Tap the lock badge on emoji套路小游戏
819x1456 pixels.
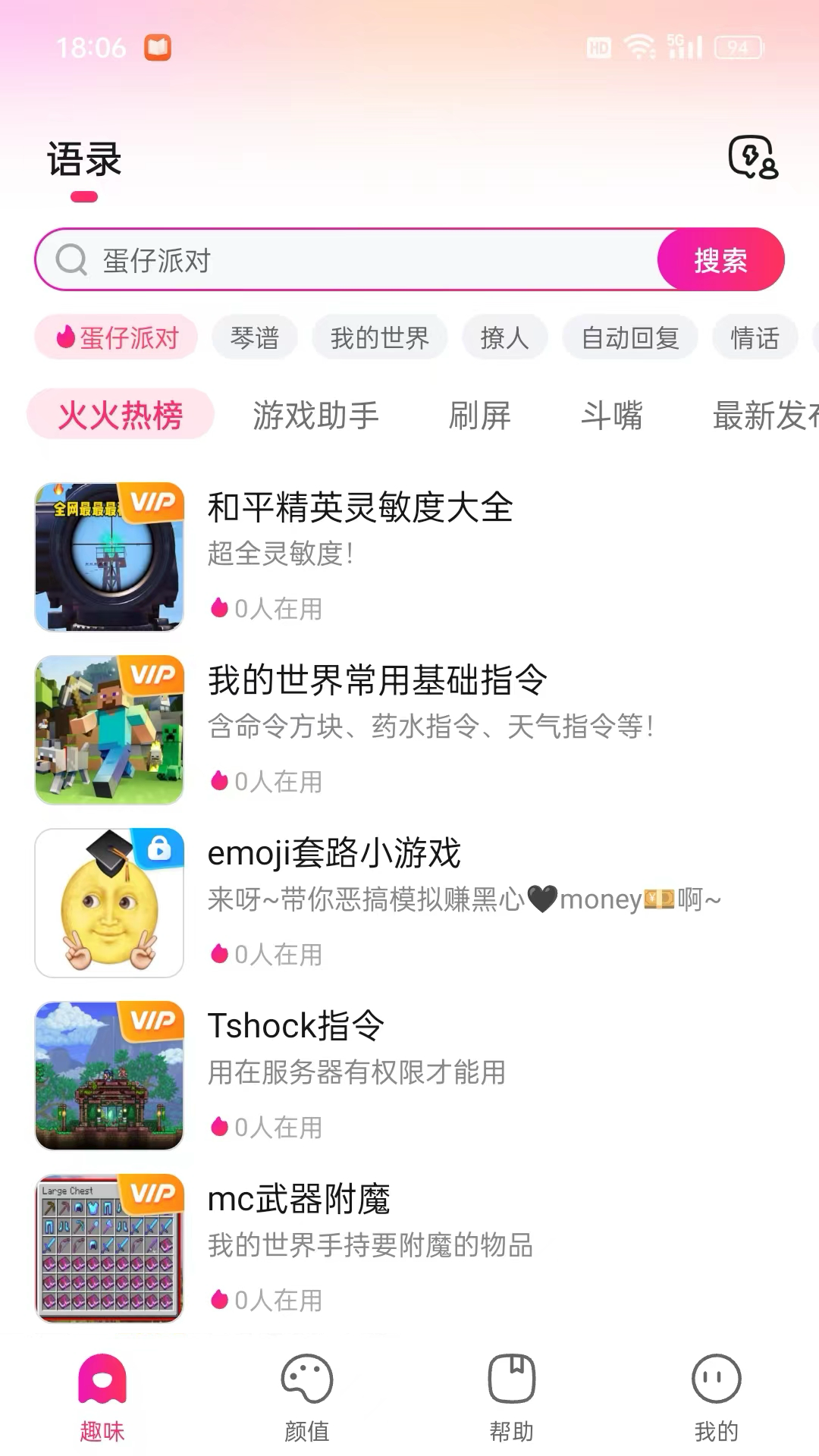coord(162,847)
